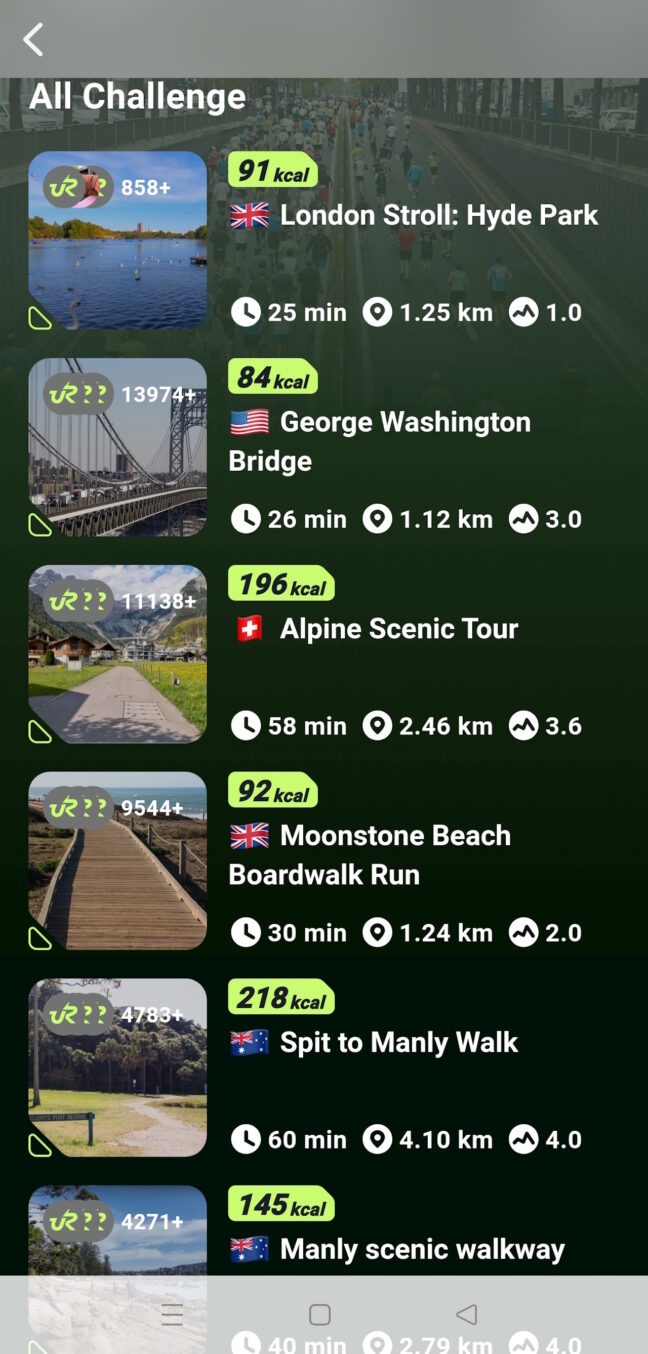Tap the system home button
Viewport: 648px width, 1354px height.
click(320, 1314)
